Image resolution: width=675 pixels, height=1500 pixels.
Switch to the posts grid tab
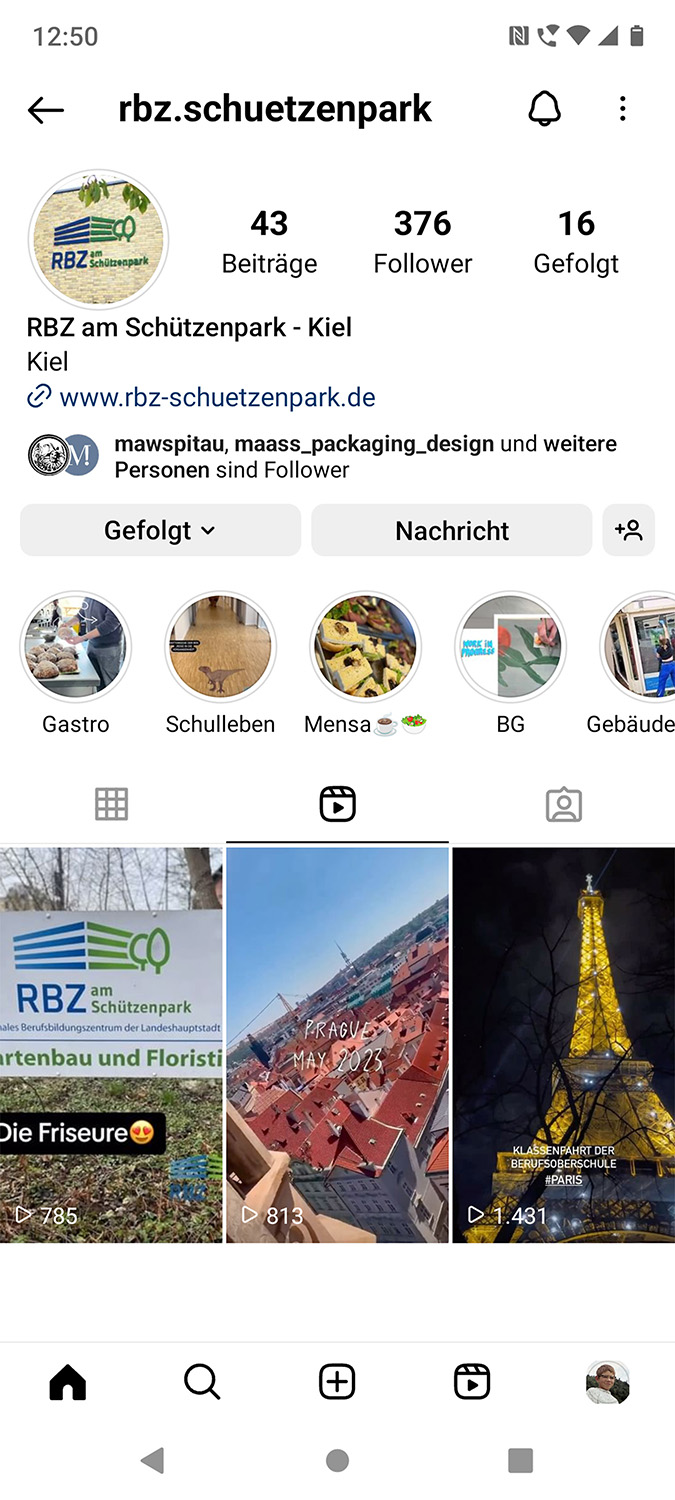coord(112,804)
